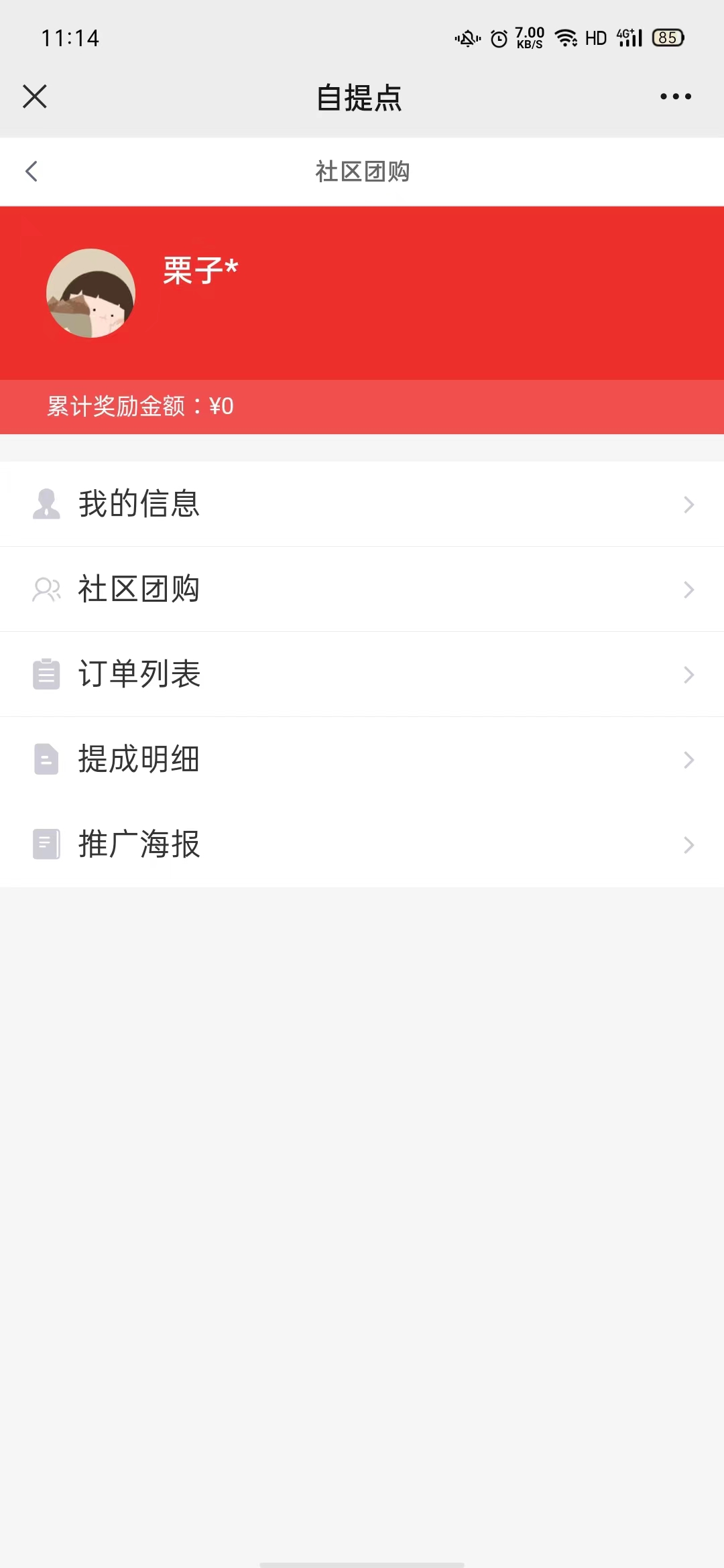Close the 自提点 mini program page
Viewport: 724px width, 1568px height.
[x=35, y=96]
